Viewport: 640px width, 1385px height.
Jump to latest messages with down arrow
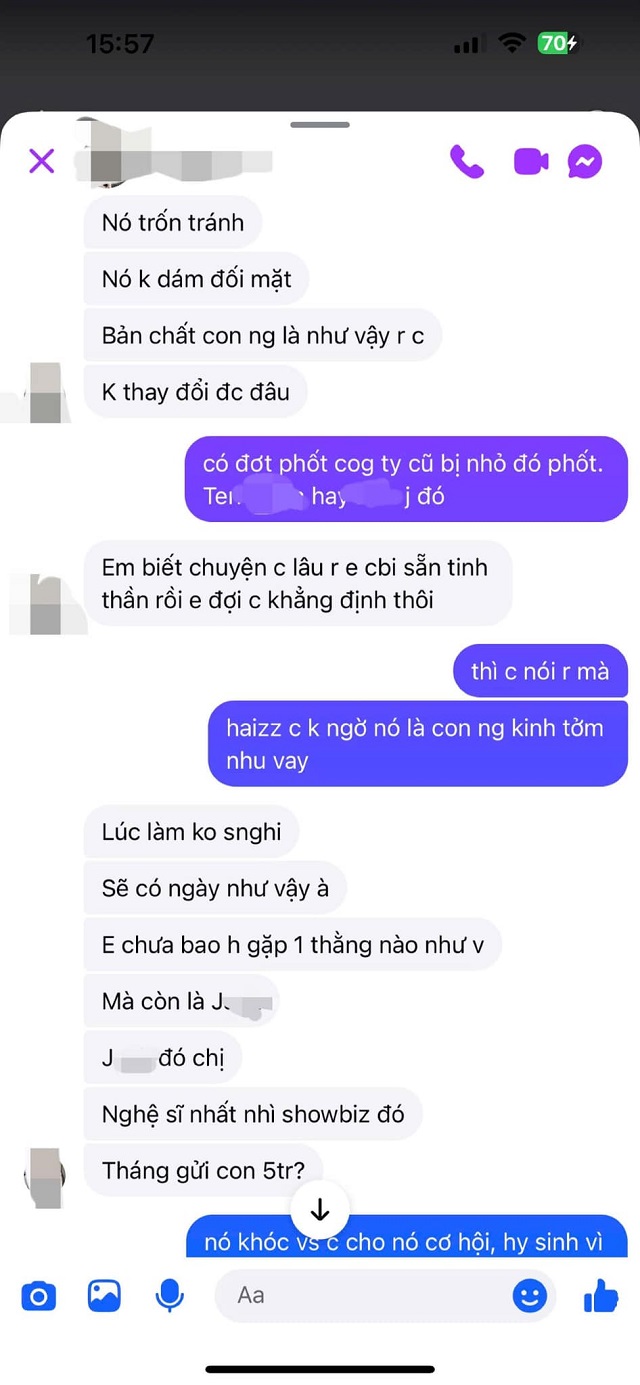coord(320,1210)
